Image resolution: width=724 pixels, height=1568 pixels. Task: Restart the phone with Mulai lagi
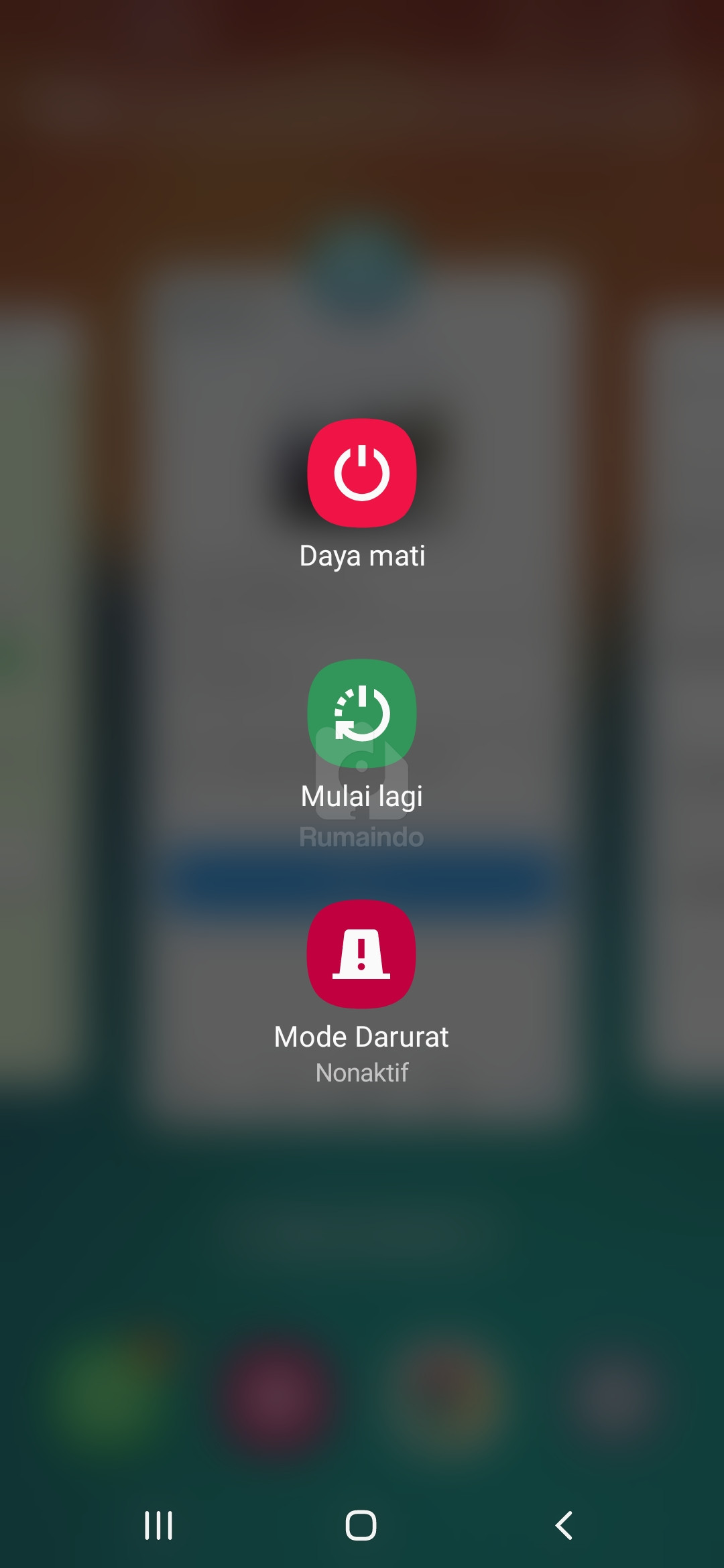pyautogui.click(x=361, y=714)
